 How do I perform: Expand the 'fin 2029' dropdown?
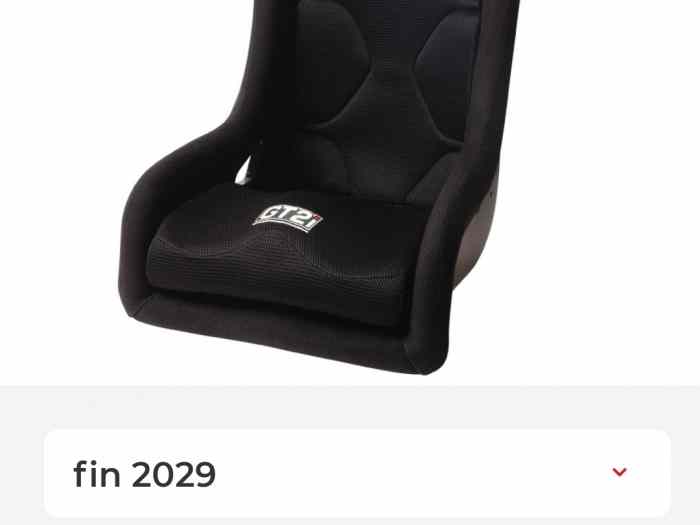[x=618, y=472]
